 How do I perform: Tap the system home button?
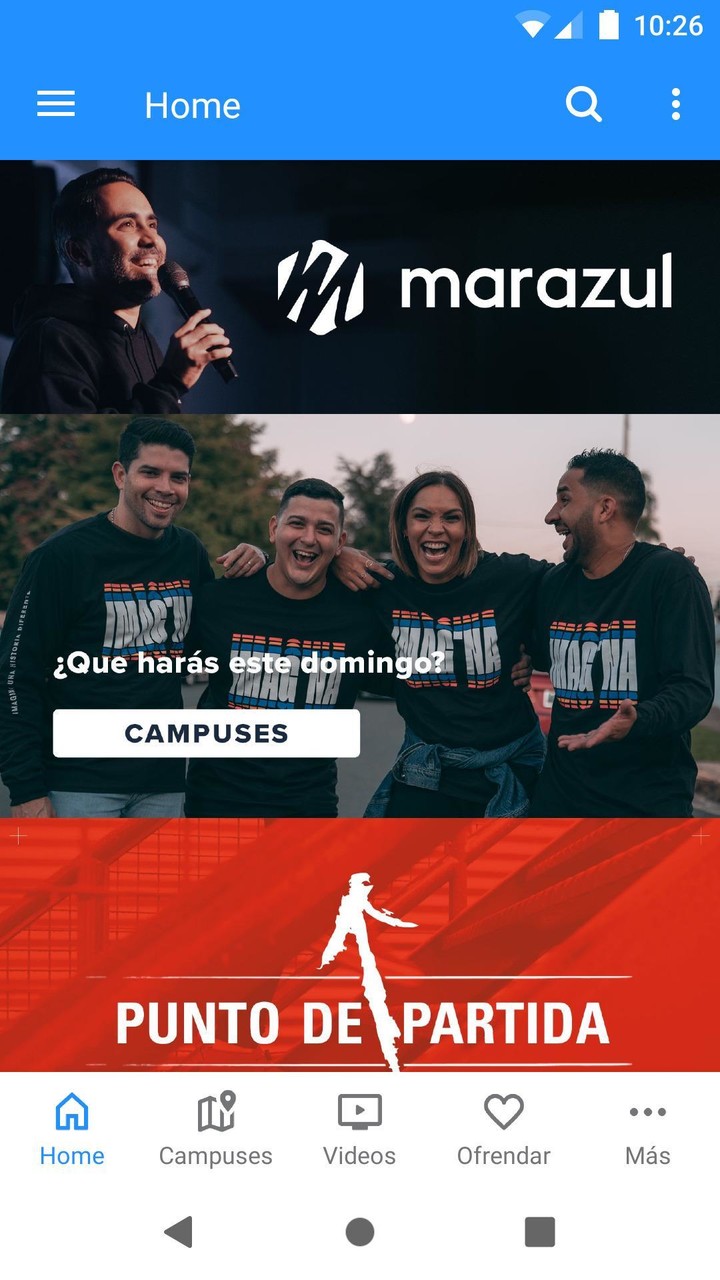[x=360, y=1232]
